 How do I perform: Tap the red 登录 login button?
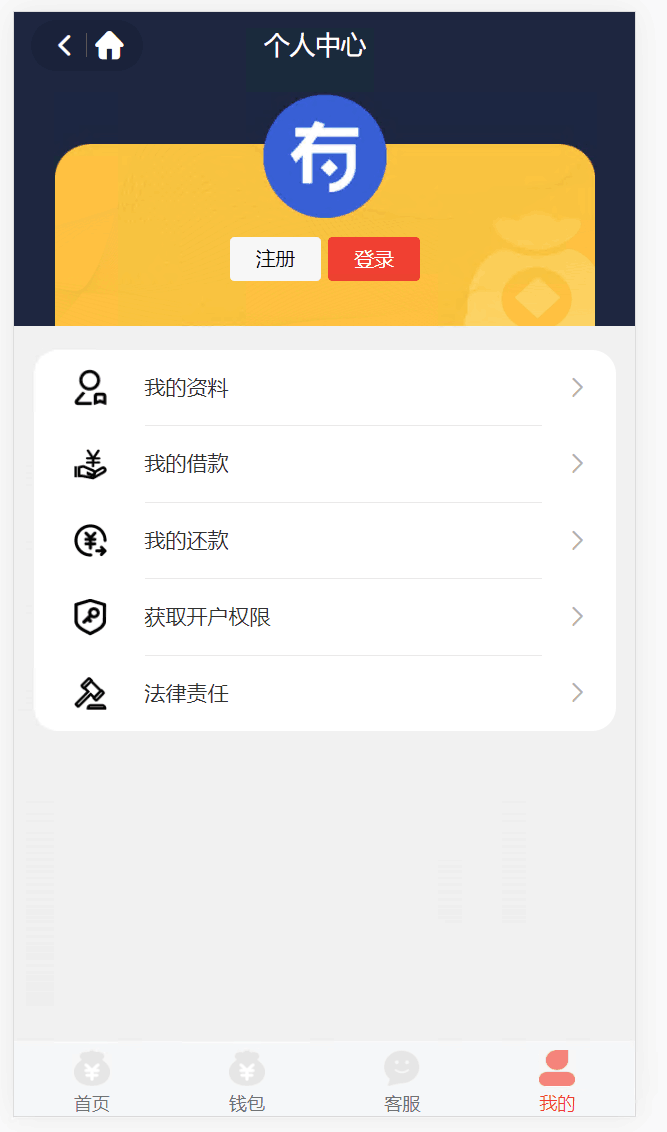pos(374,259)
